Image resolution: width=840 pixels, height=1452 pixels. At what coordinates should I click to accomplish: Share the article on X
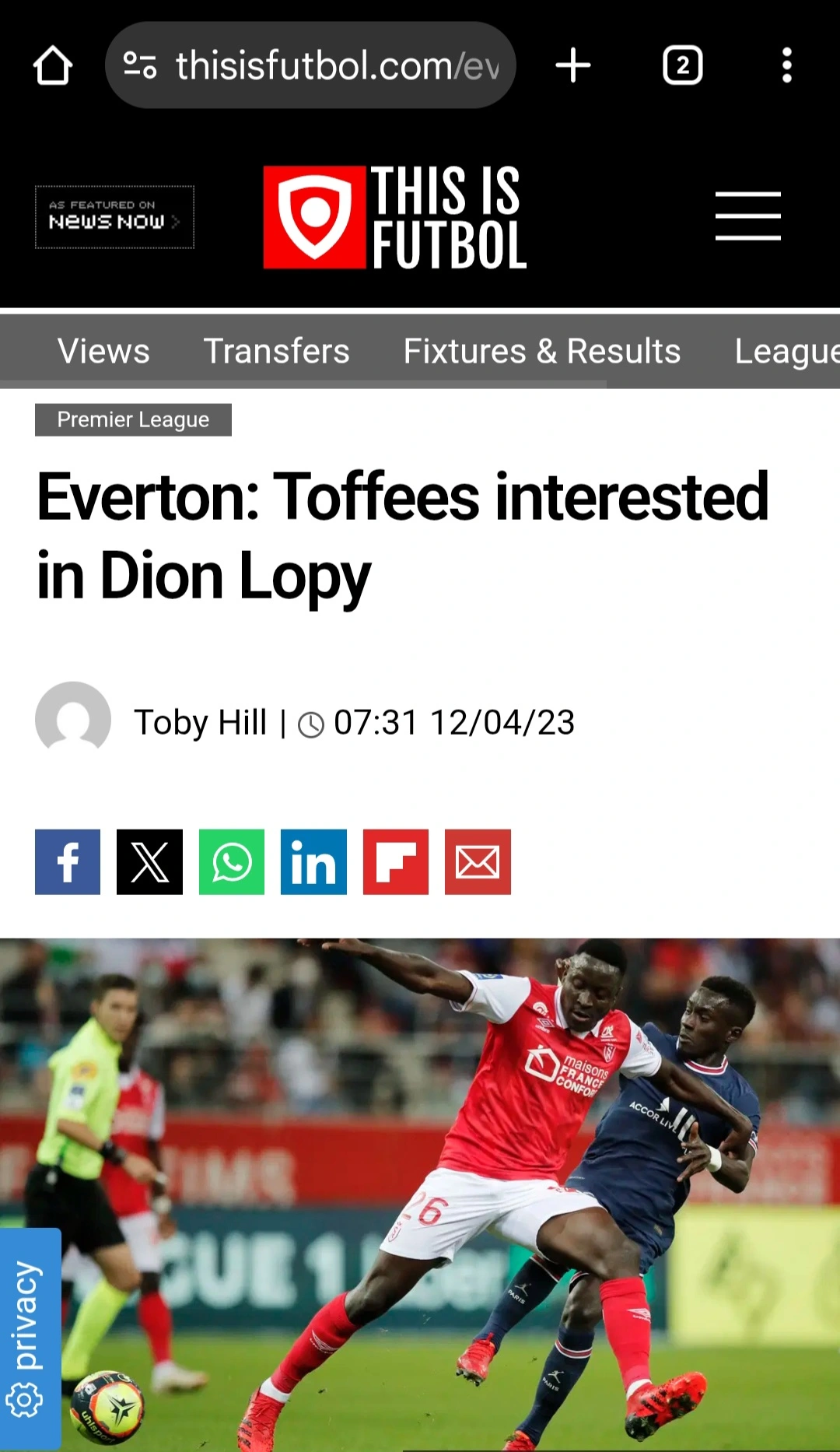pos(149,862)
